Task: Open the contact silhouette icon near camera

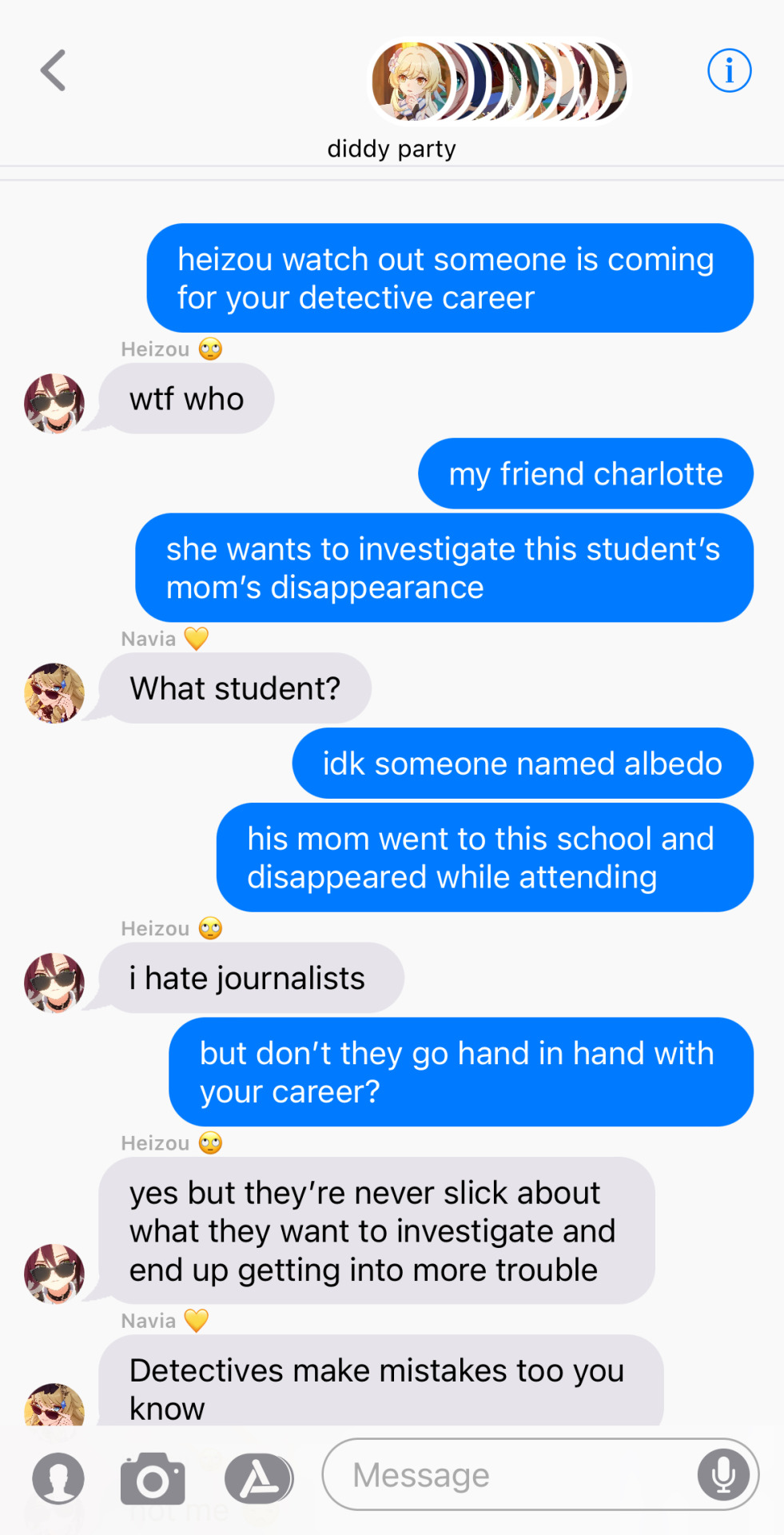Action: pyautogui.click(x=58, y=1478)
